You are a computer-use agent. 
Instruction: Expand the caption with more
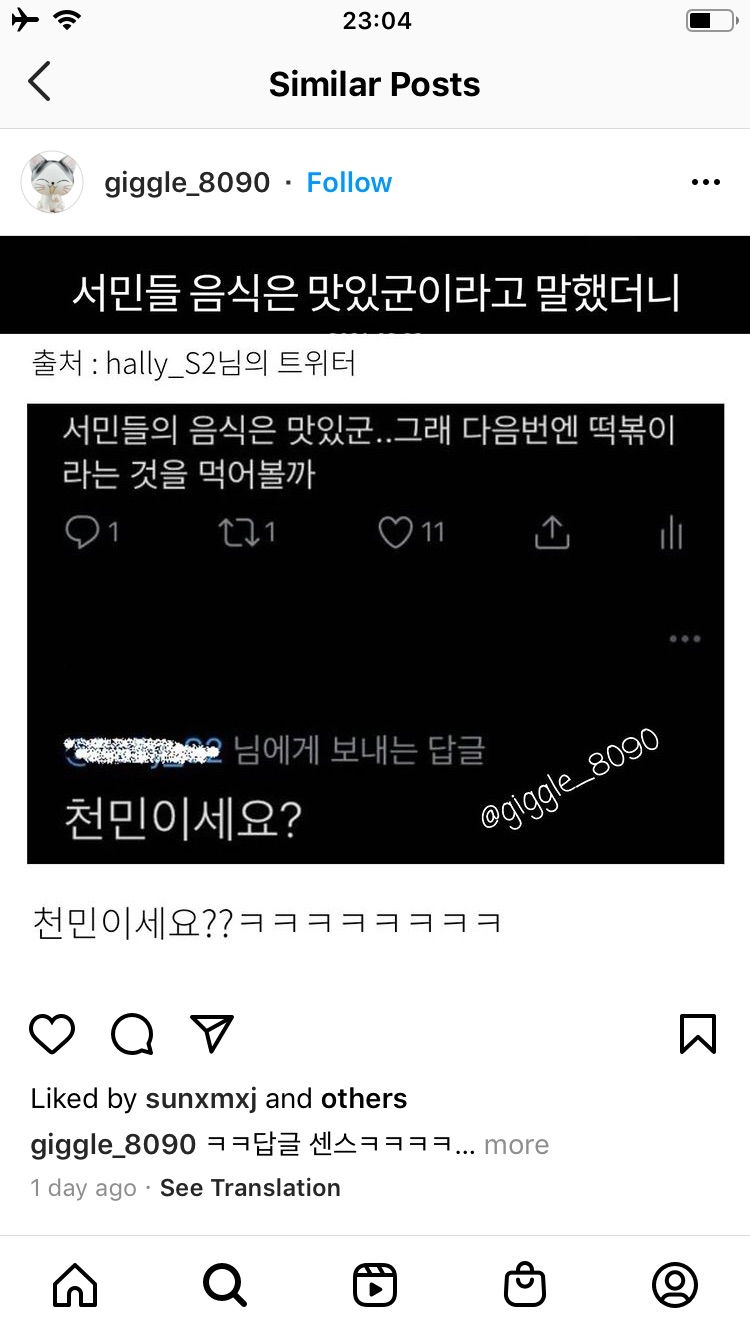point(516,1145)
